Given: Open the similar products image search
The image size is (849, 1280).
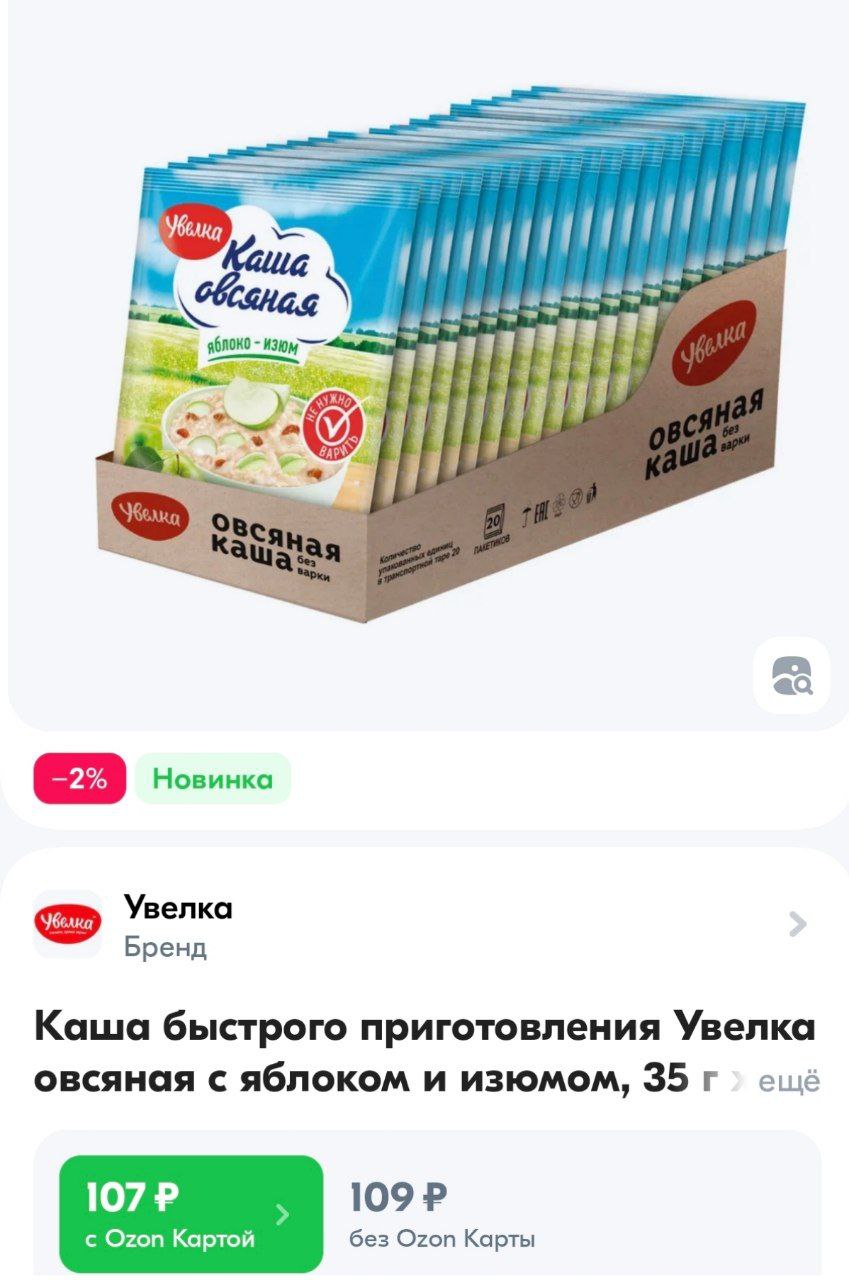Looking at the screenshot, I should tap(791, 677).
